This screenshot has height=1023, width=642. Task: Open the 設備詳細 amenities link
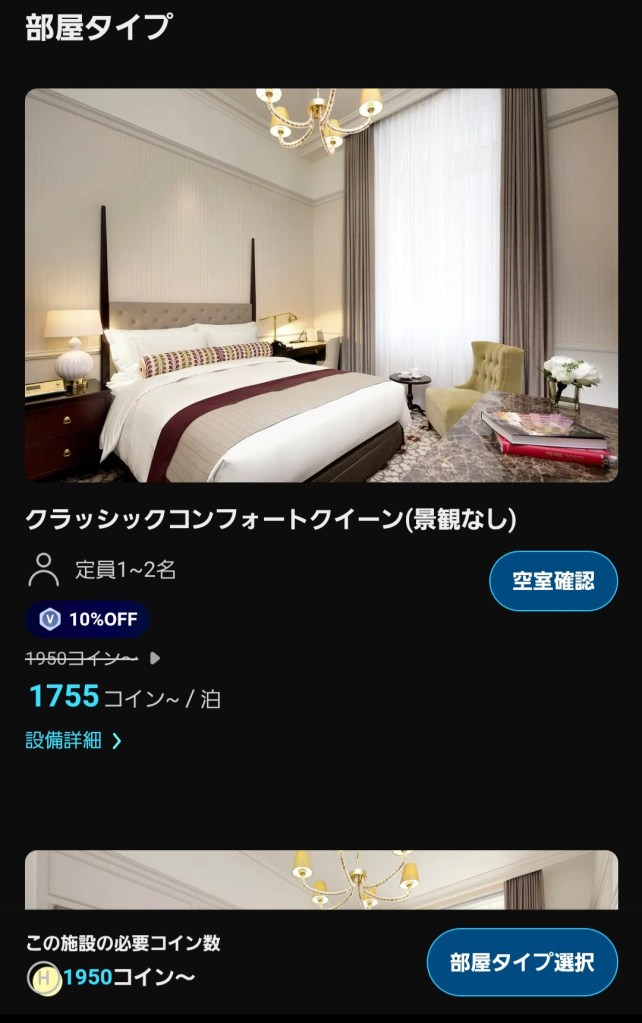(x=73, y=741)
